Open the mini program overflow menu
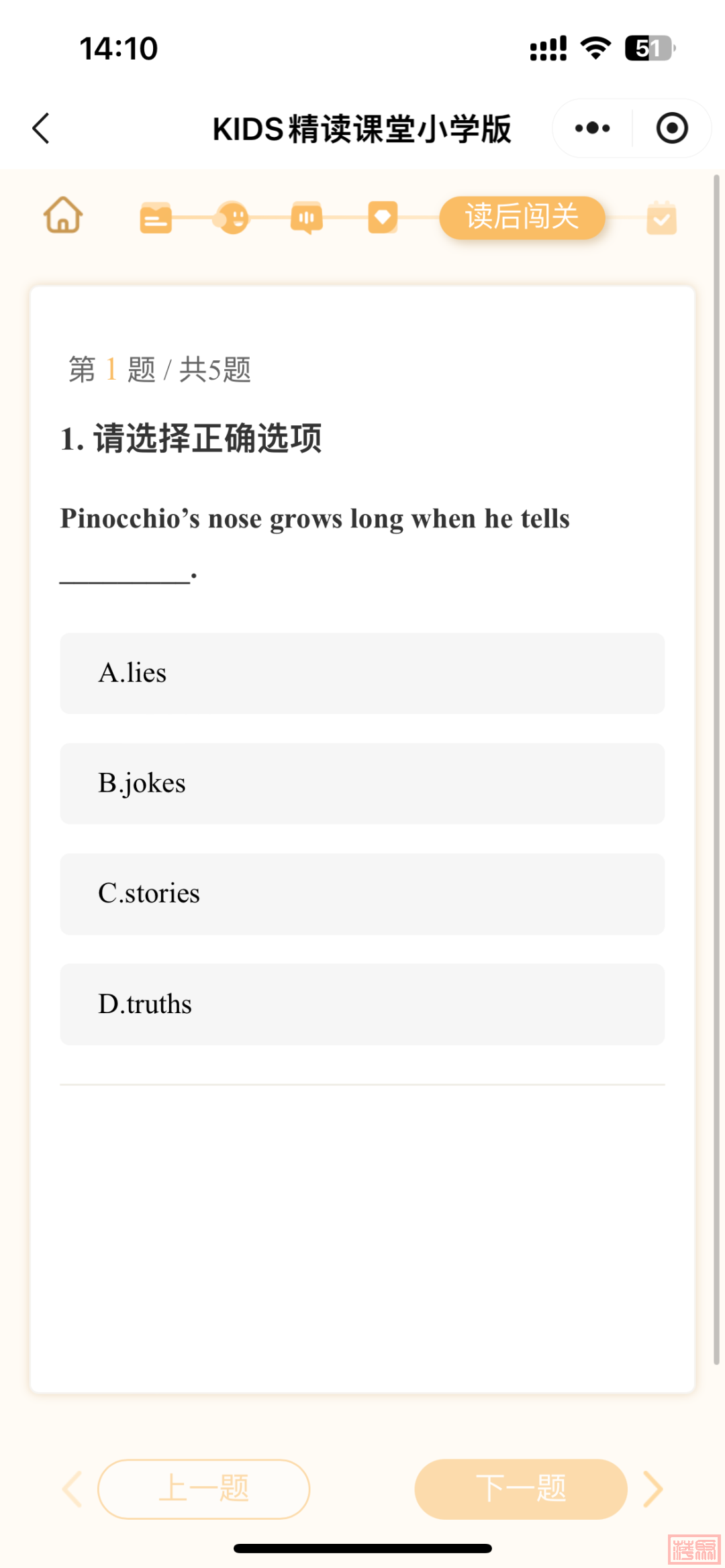The image size is (725, 1568). coord(592,128)
